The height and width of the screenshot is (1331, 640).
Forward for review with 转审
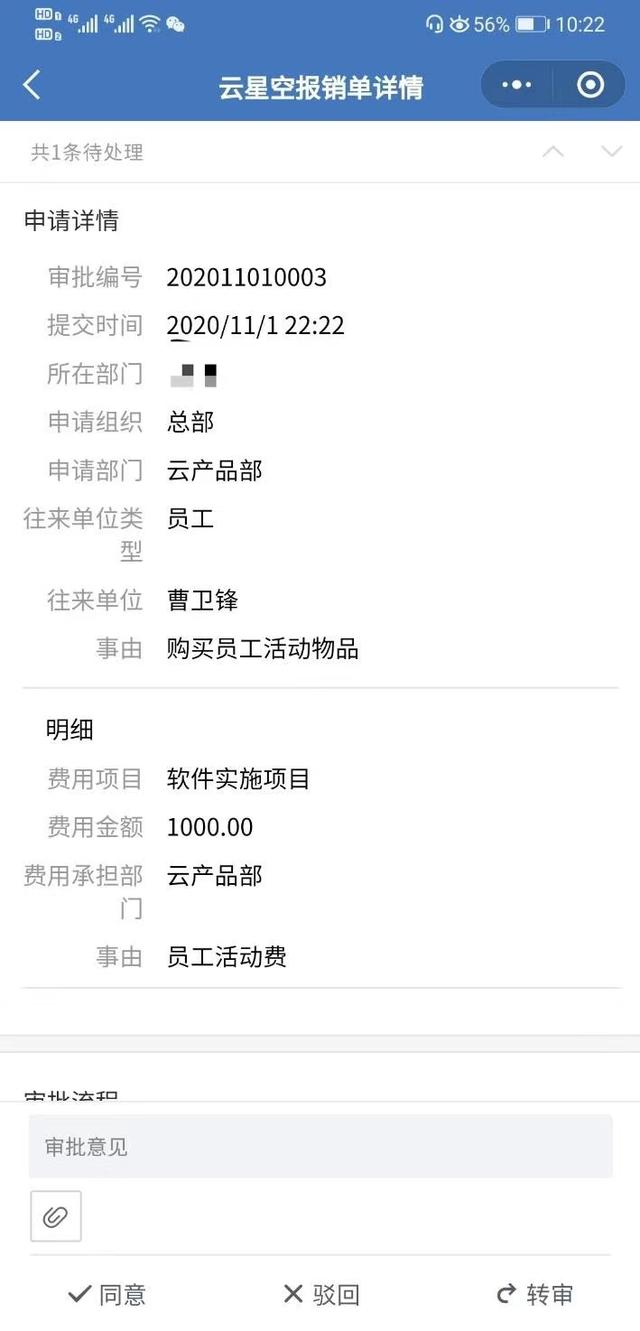pos(535,1294)
